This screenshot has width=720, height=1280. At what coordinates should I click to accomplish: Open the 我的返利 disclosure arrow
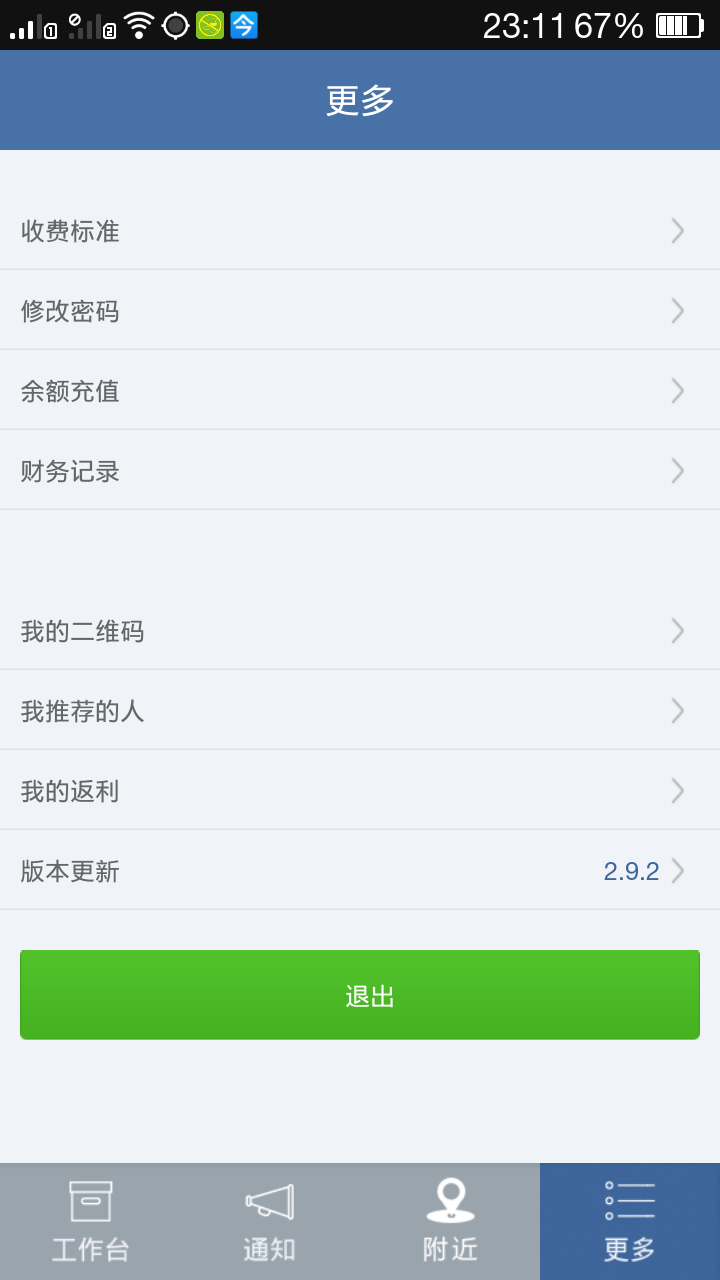677,791
